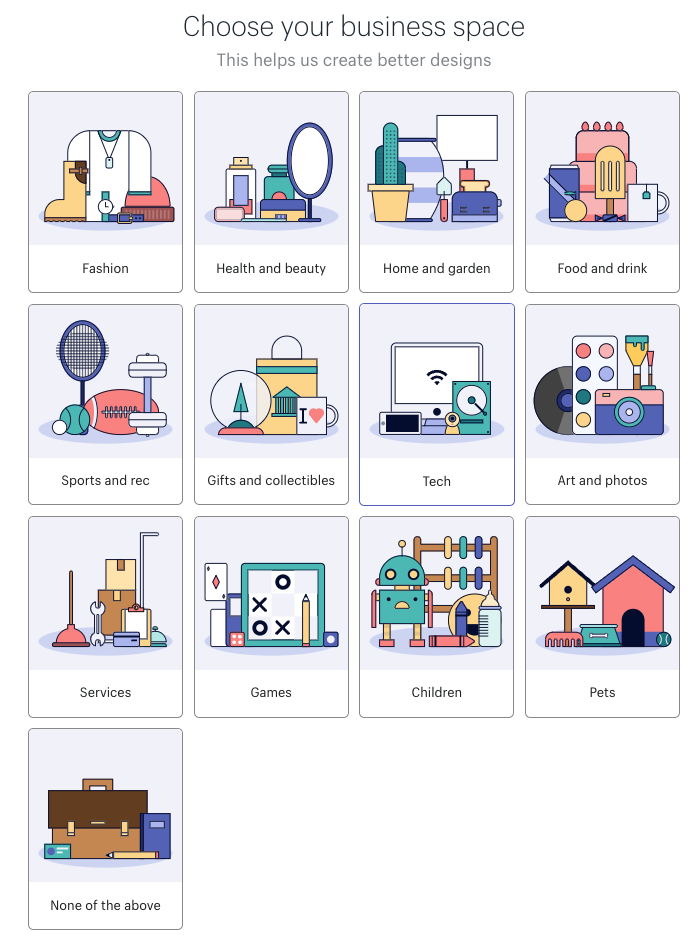Select the Tech business space
Screen dimensions: 698x940
coord(436,404)
